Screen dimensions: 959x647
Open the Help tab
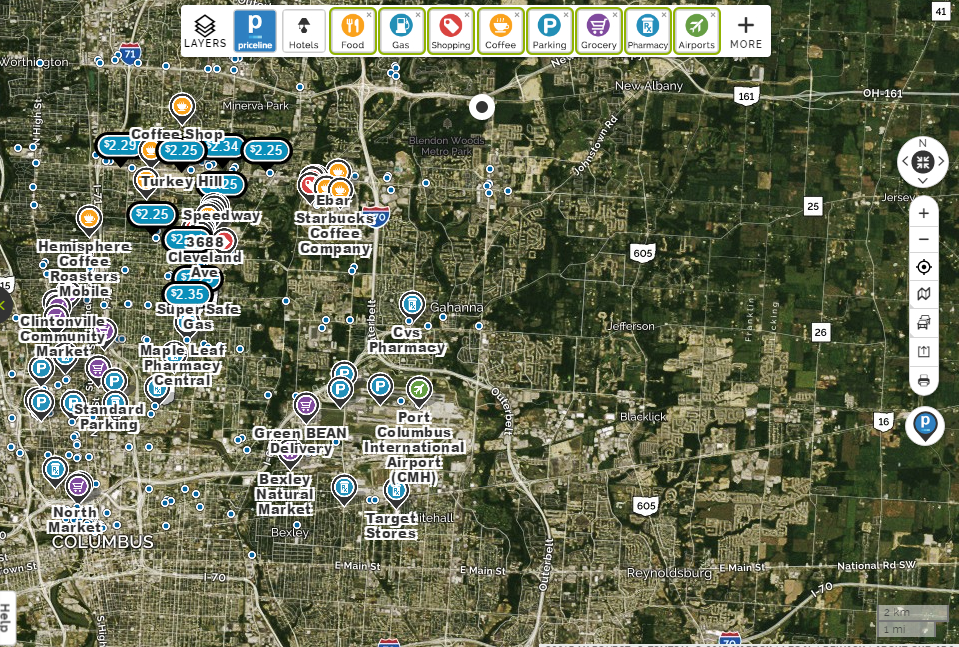pos(6,617)
